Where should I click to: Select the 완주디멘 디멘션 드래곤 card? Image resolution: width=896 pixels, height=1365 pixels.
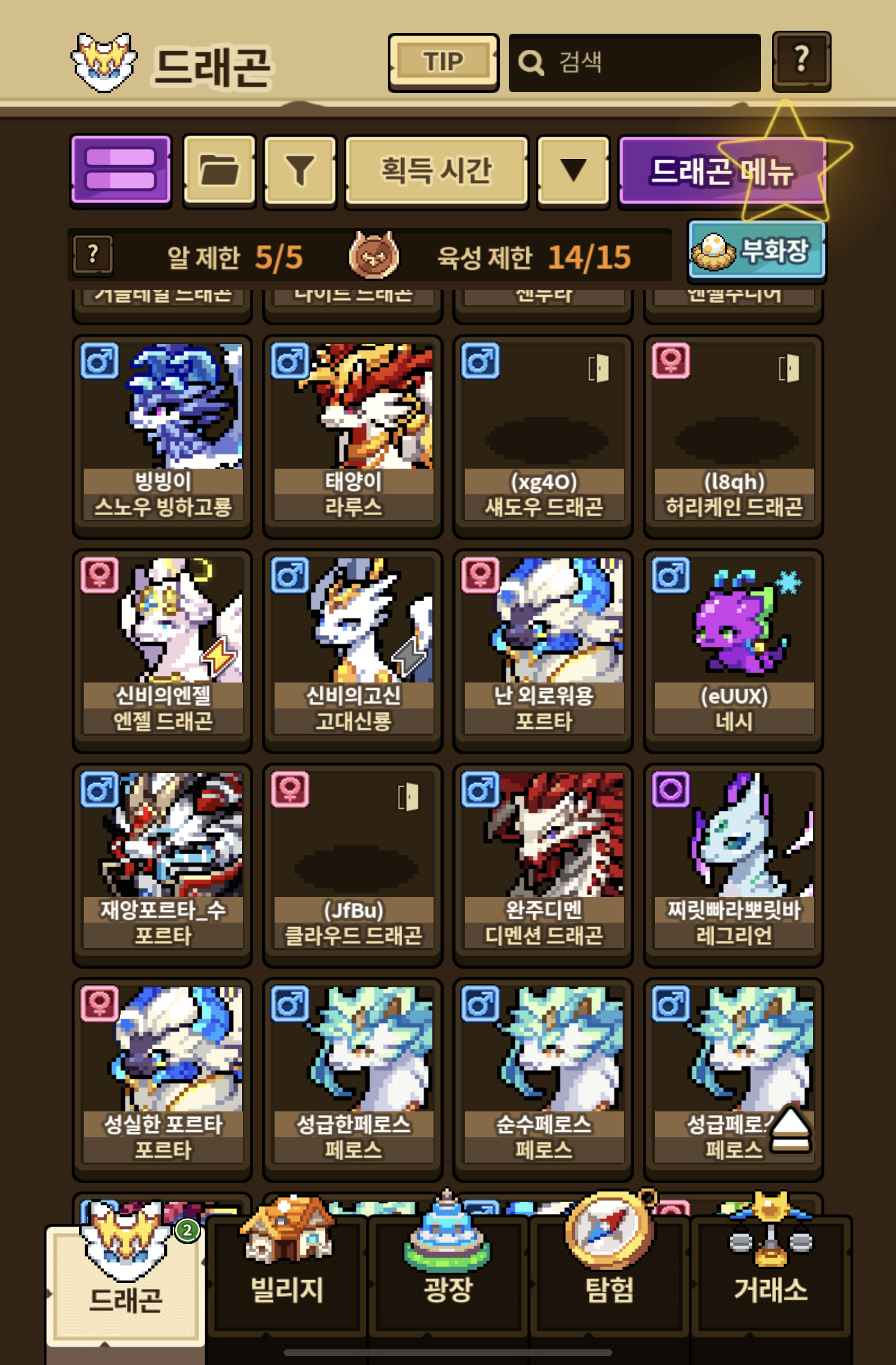click(x=543, y=863)
